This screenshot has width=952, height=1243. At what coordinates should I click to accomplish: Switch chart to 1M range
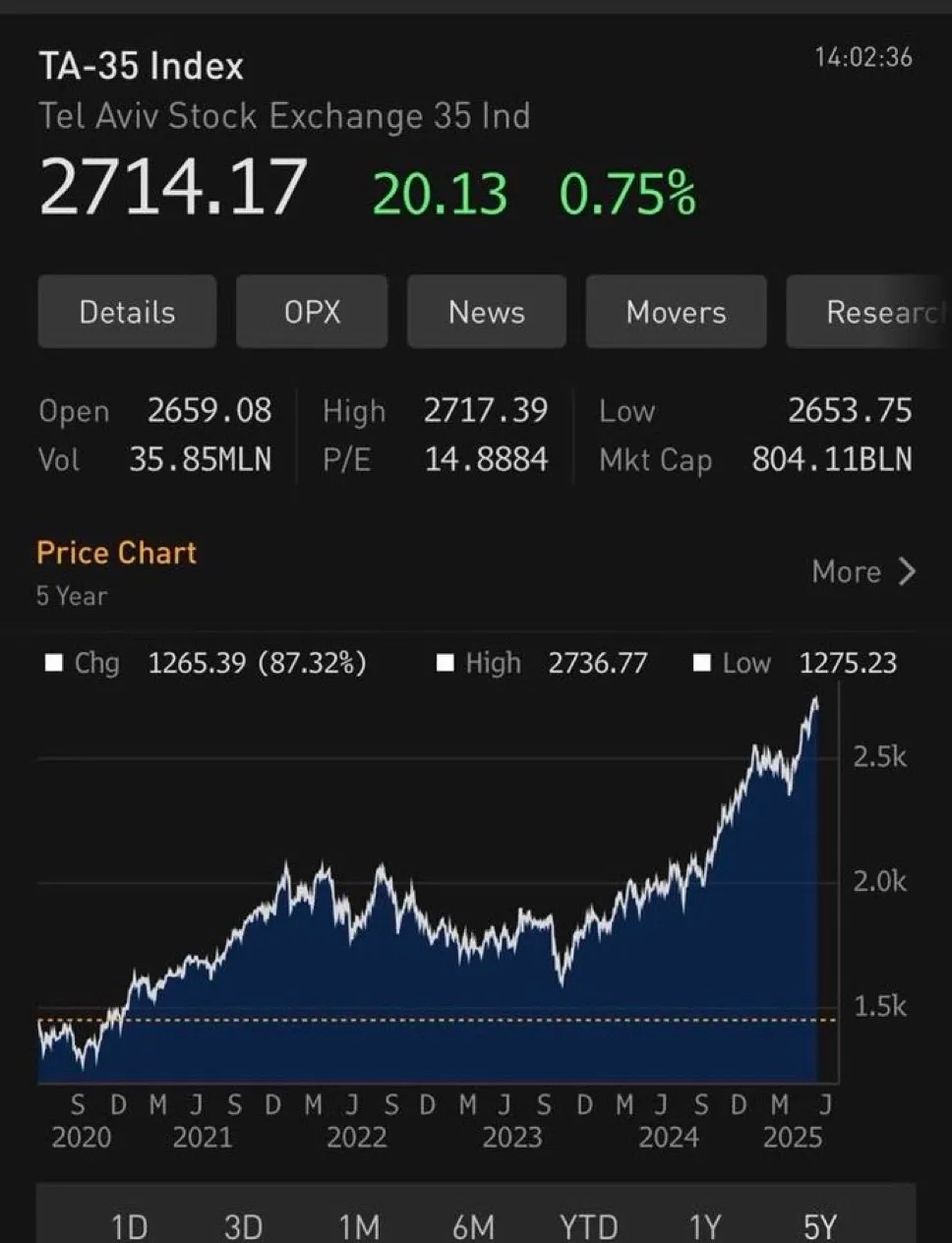click(359, 1226)
